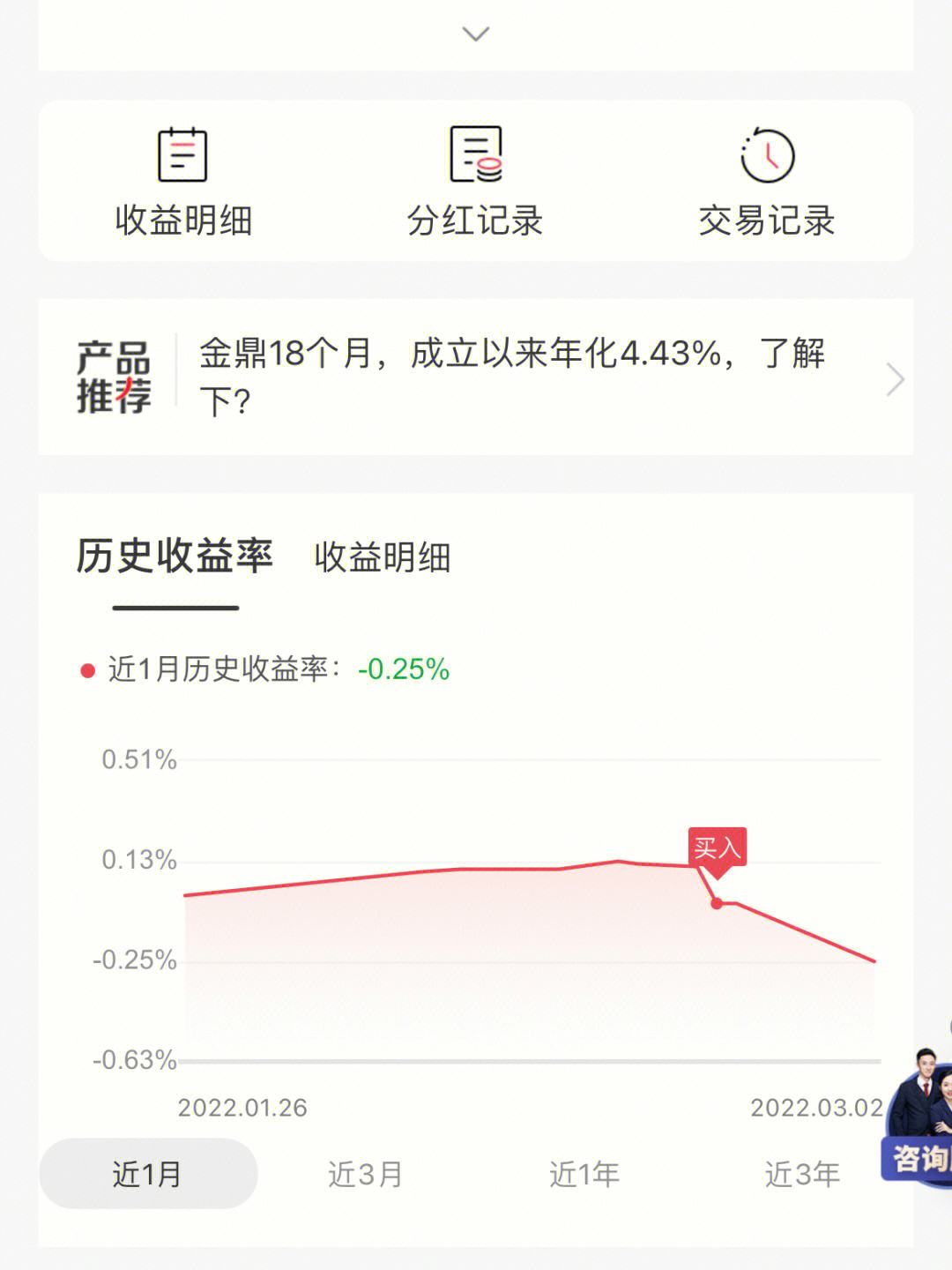Open the 金鼎18个月 product recommendation
952x1270 pixels.
click(511, 376)
